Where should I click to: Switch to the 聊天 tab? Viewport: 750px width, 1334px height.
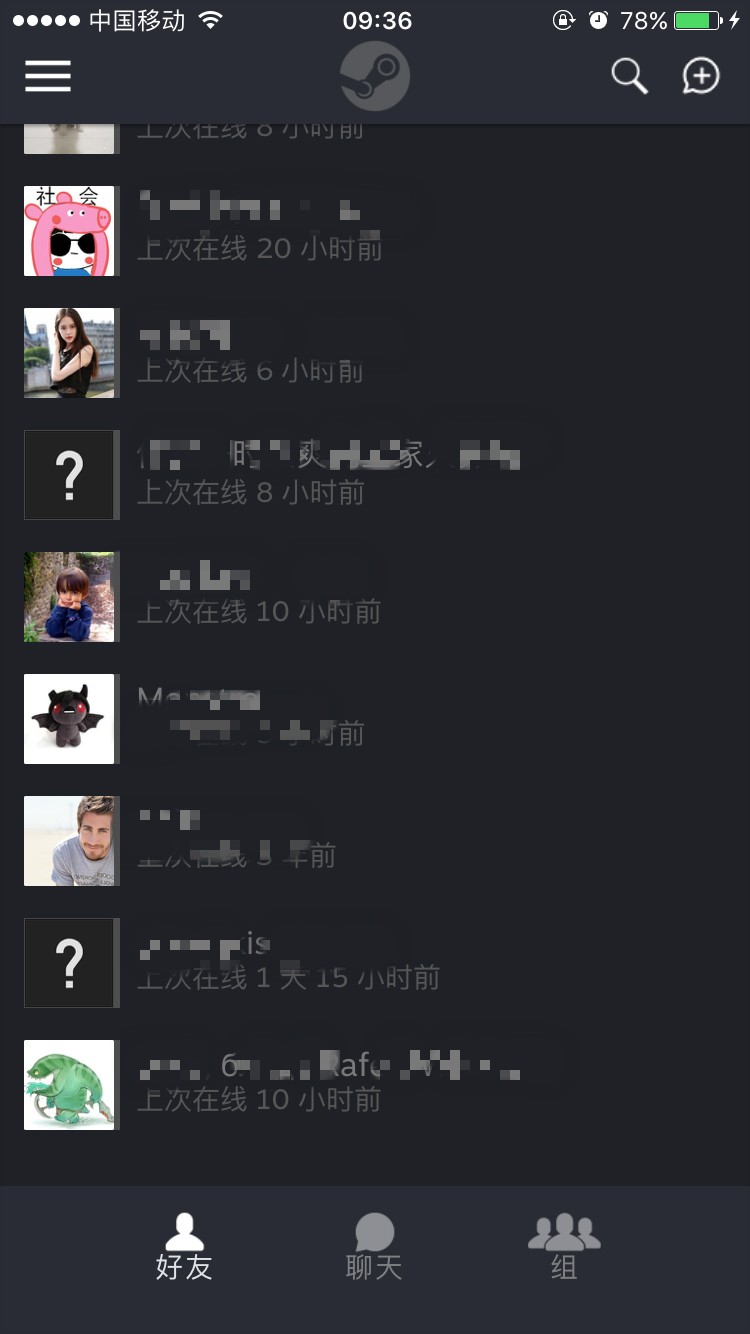click(x=374, y=1247)
